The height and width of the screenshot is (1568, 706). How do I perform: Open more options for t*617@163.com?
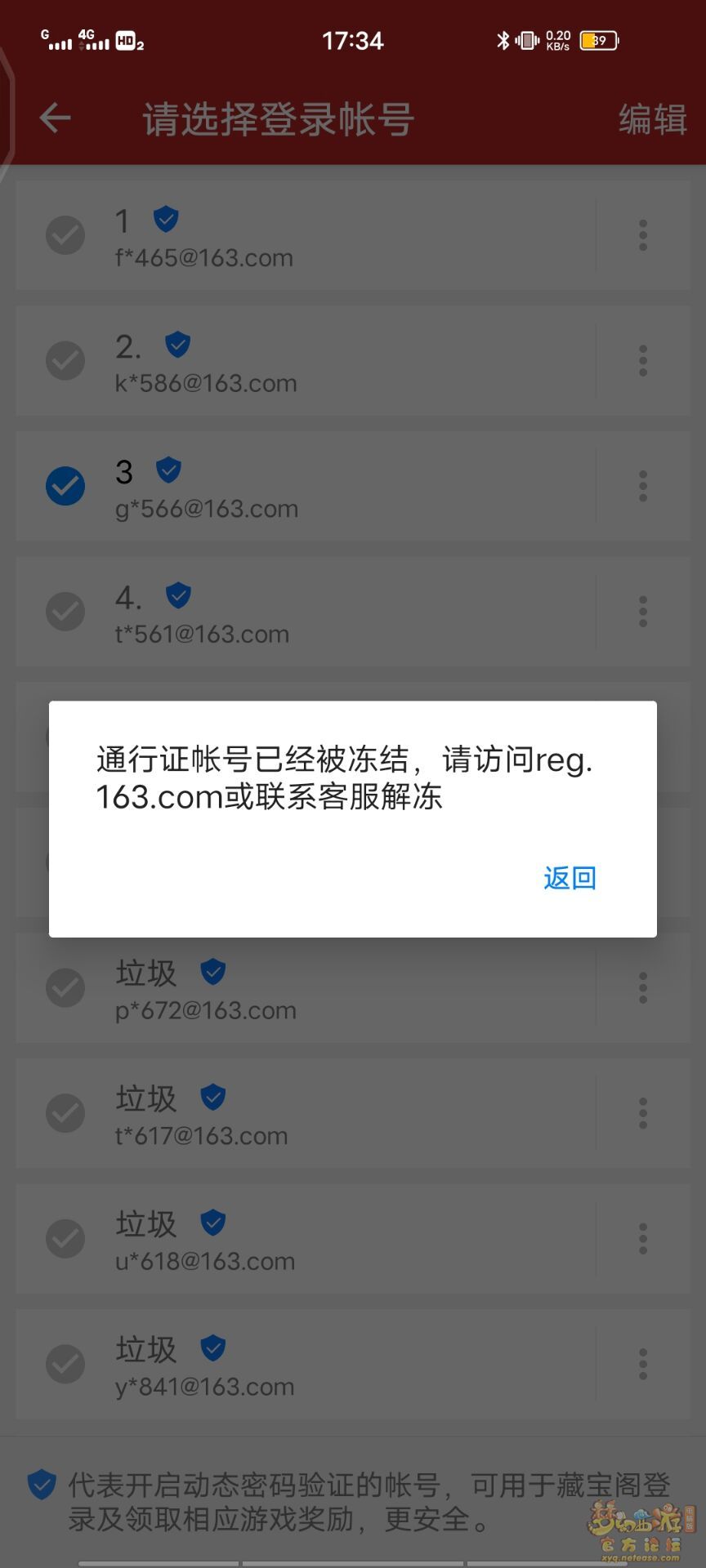pyautogui.click(x=643, y=1114)
